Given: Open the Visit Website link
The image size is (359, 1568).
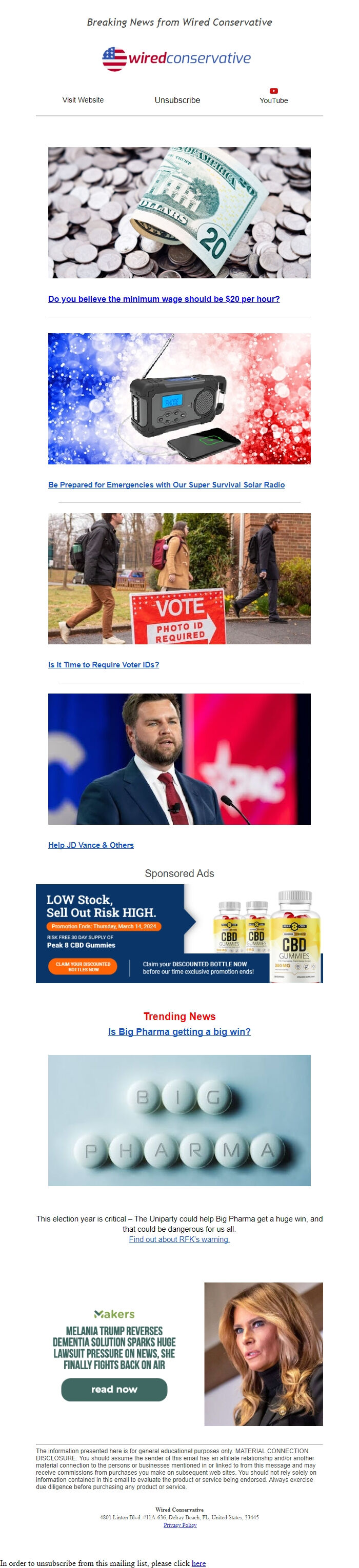Looking at the screenshot, I should point(83,100).
